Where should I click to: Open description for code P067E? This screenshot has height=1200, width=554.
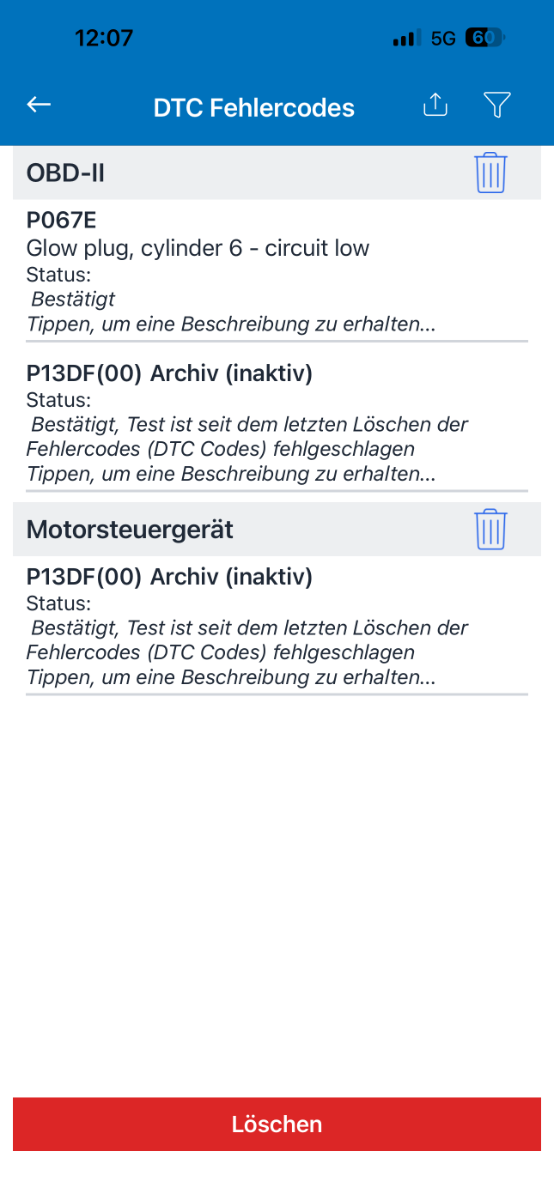point(277,272)
